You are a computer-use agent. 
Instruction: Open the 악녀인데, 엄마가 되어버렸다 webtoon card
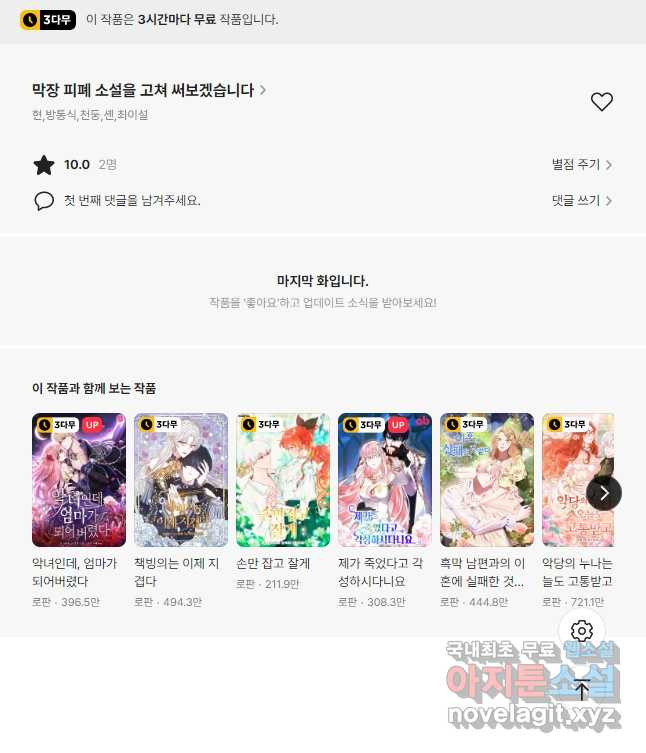(79, 480)
